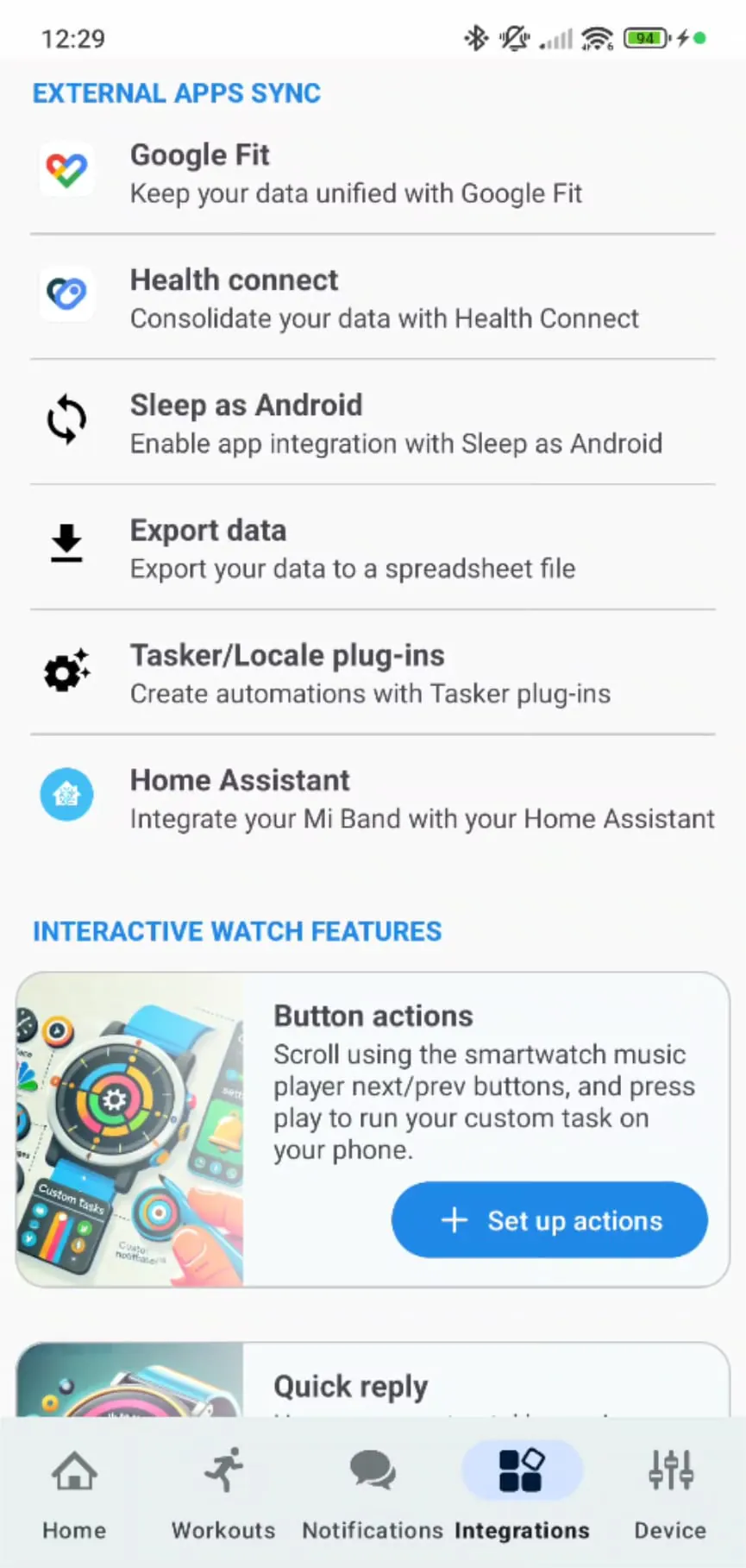This screenshot has height=1568, width=746.
Task: Open the Google Fit sync entry
Action: 373,173
